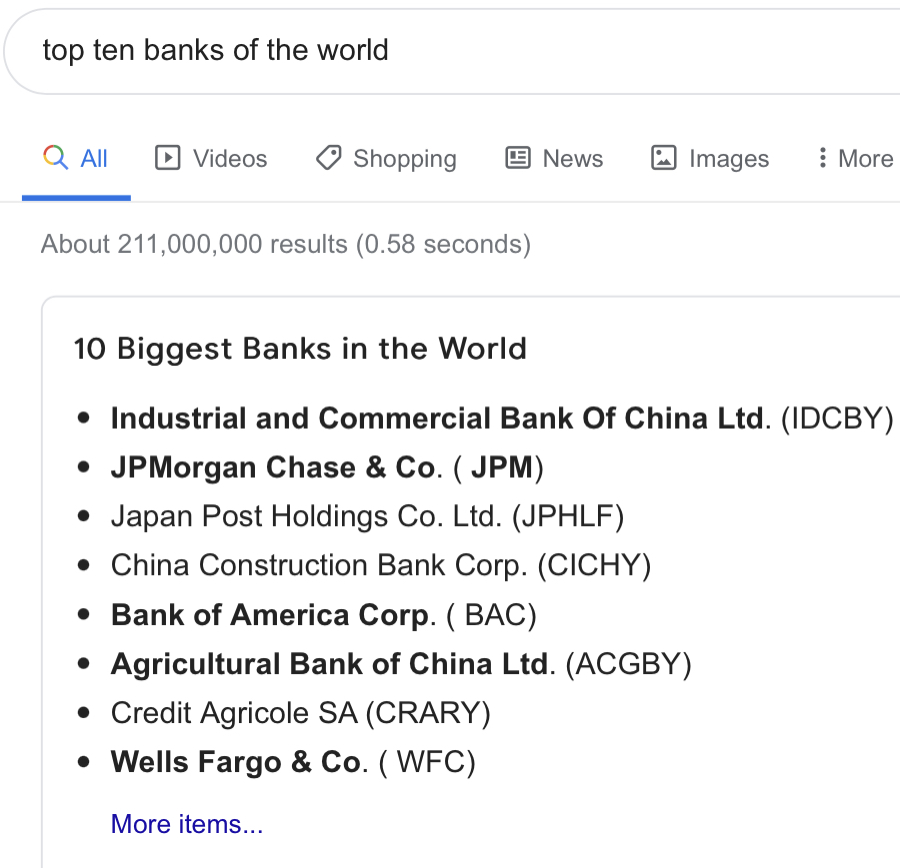Viewport: 900px width, 868px height.
Task: Switch to the Shopping tab
Action: click(x=386, y=159)
